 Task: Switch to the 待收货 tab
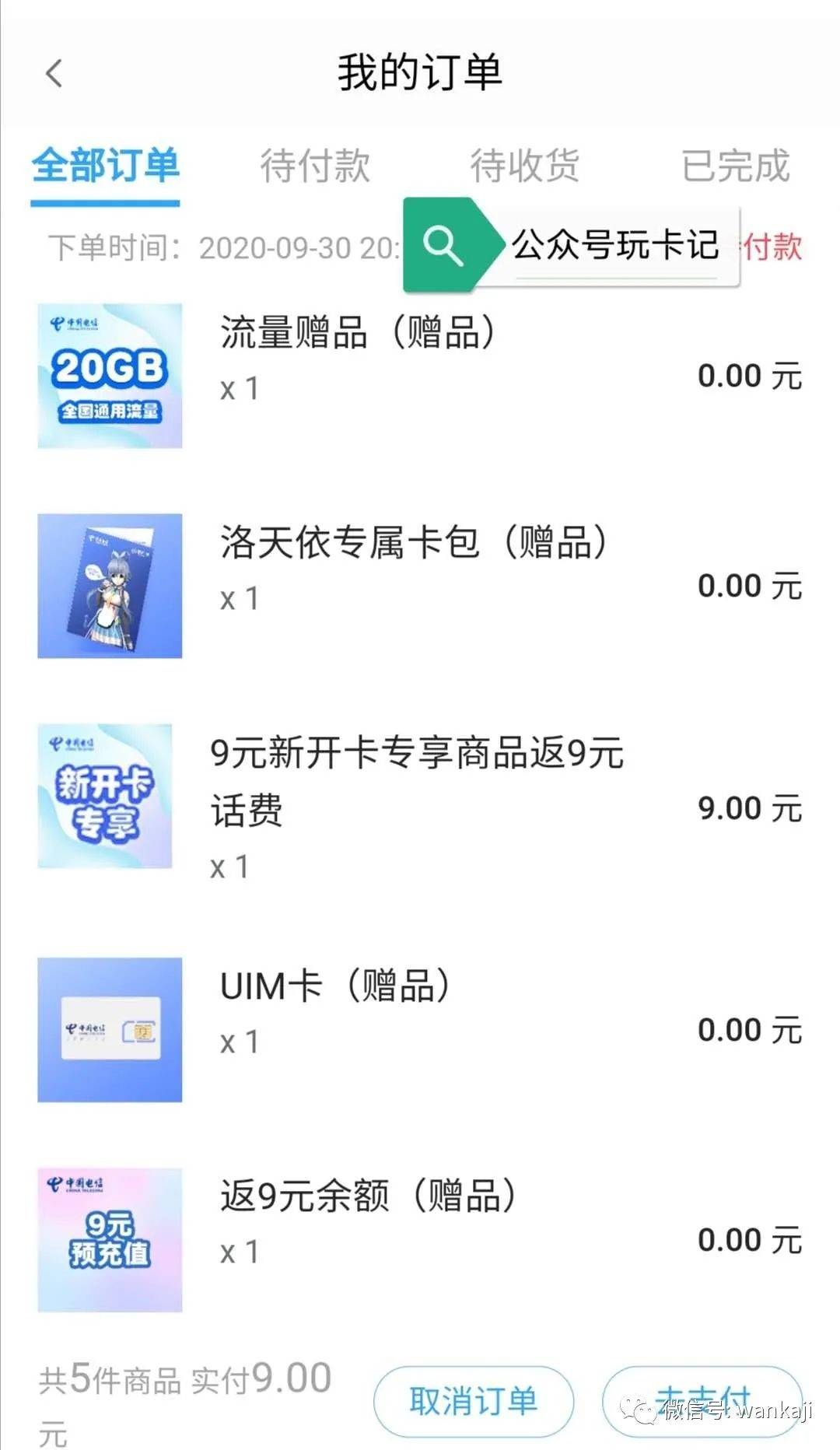coord(524,166)
